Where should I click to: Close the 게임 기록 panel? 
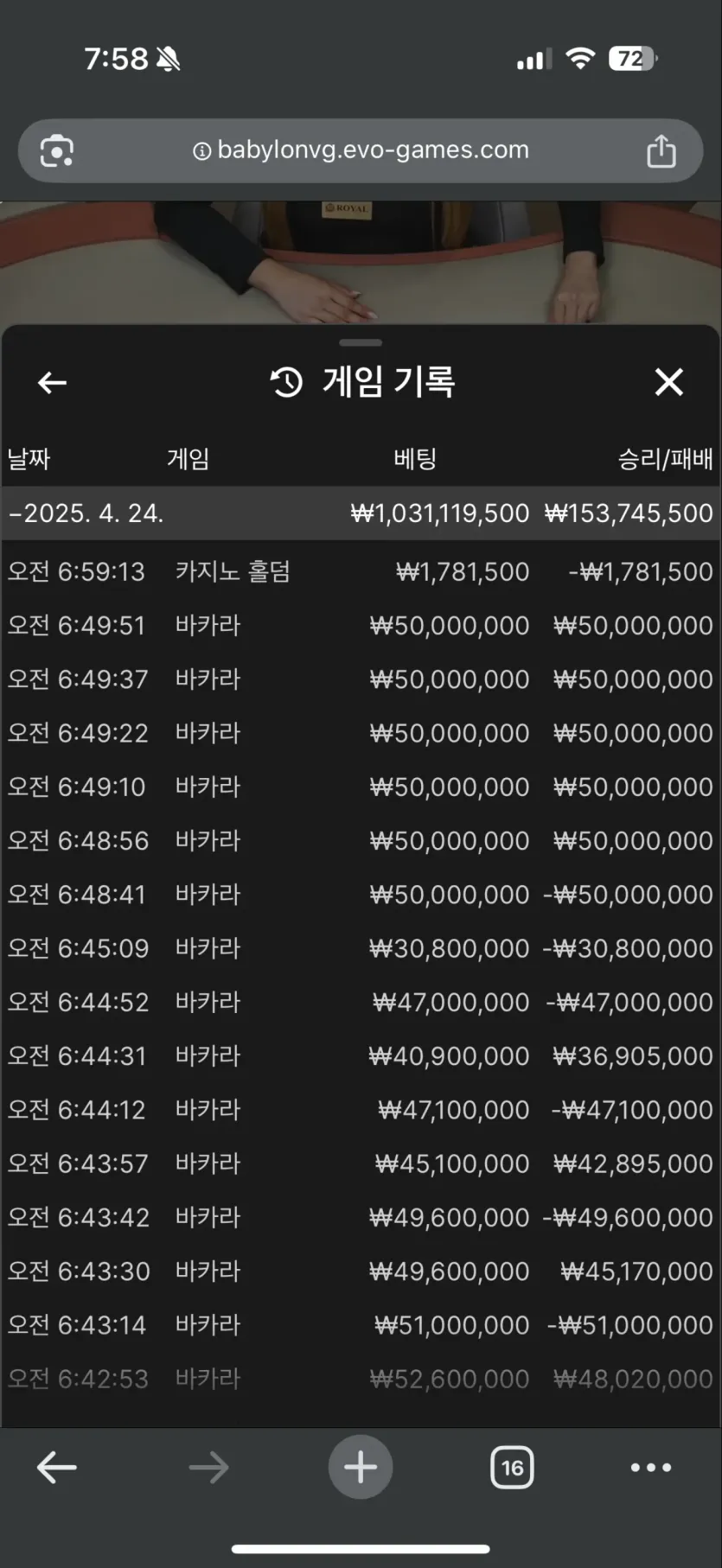coord(668,382)
